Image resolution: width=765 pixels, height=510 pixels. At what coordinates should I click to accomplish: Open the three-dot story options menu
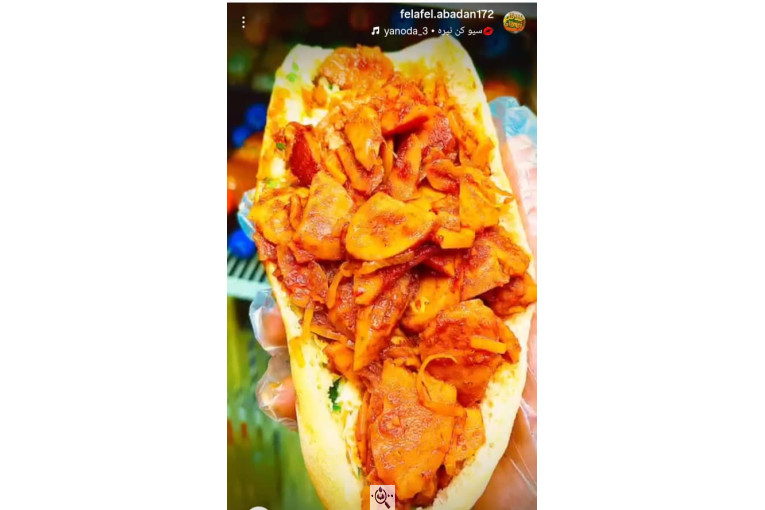click(243, 22)
